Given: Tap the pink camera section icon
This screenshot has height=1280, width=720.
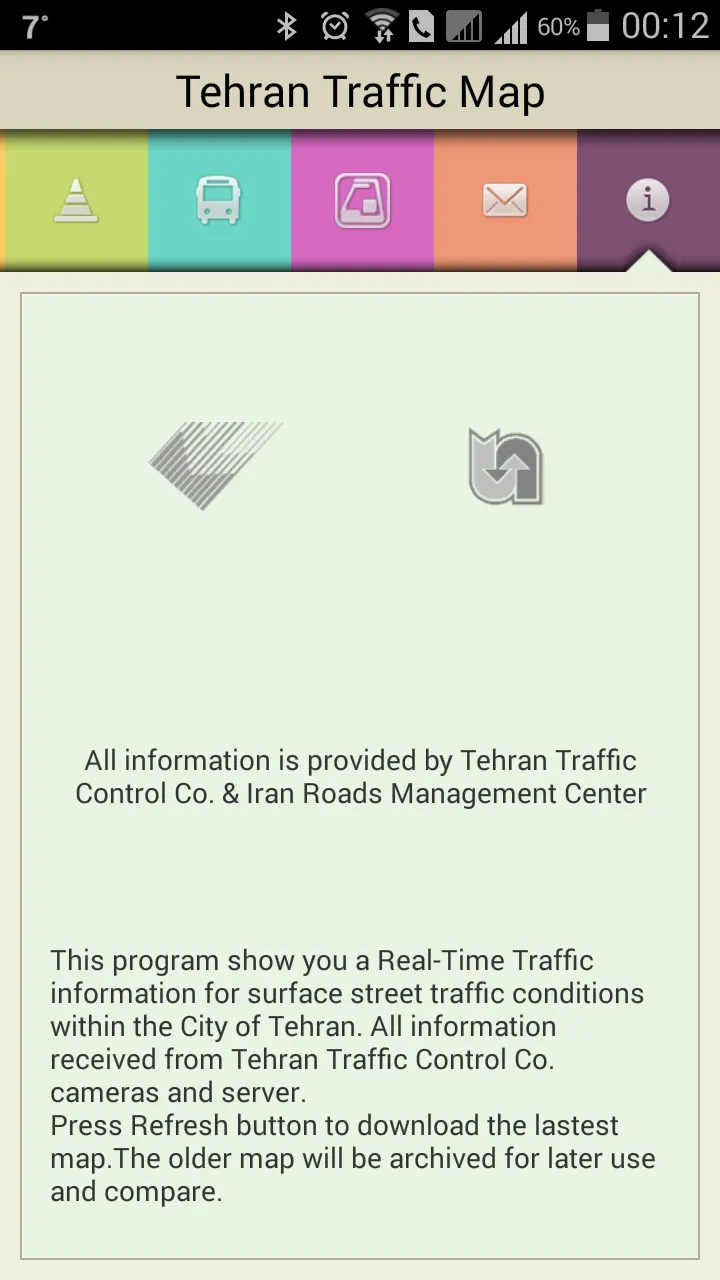Looking at the screenshot, I should (x=363, y=200).
